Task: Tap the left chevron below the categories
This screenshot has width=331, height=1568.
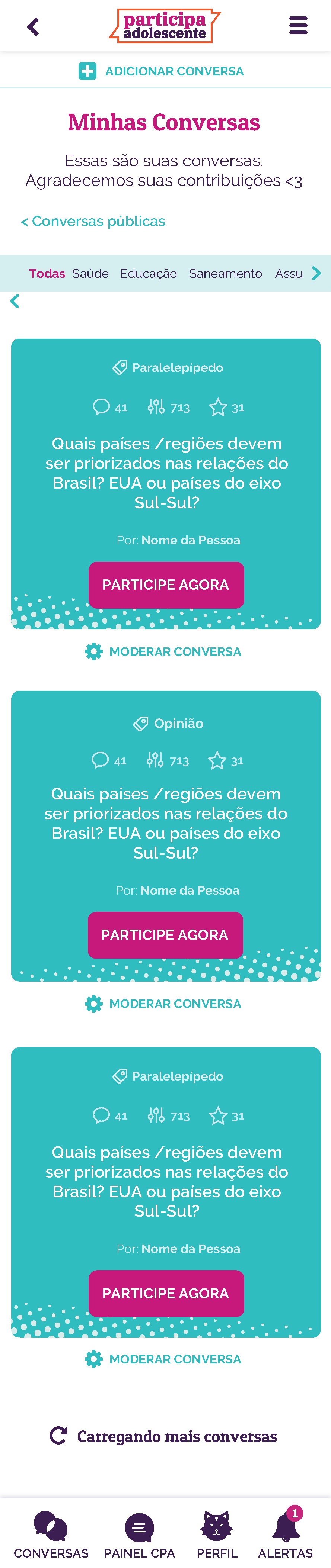Action: pyautogui.click(x=15, y=301)
